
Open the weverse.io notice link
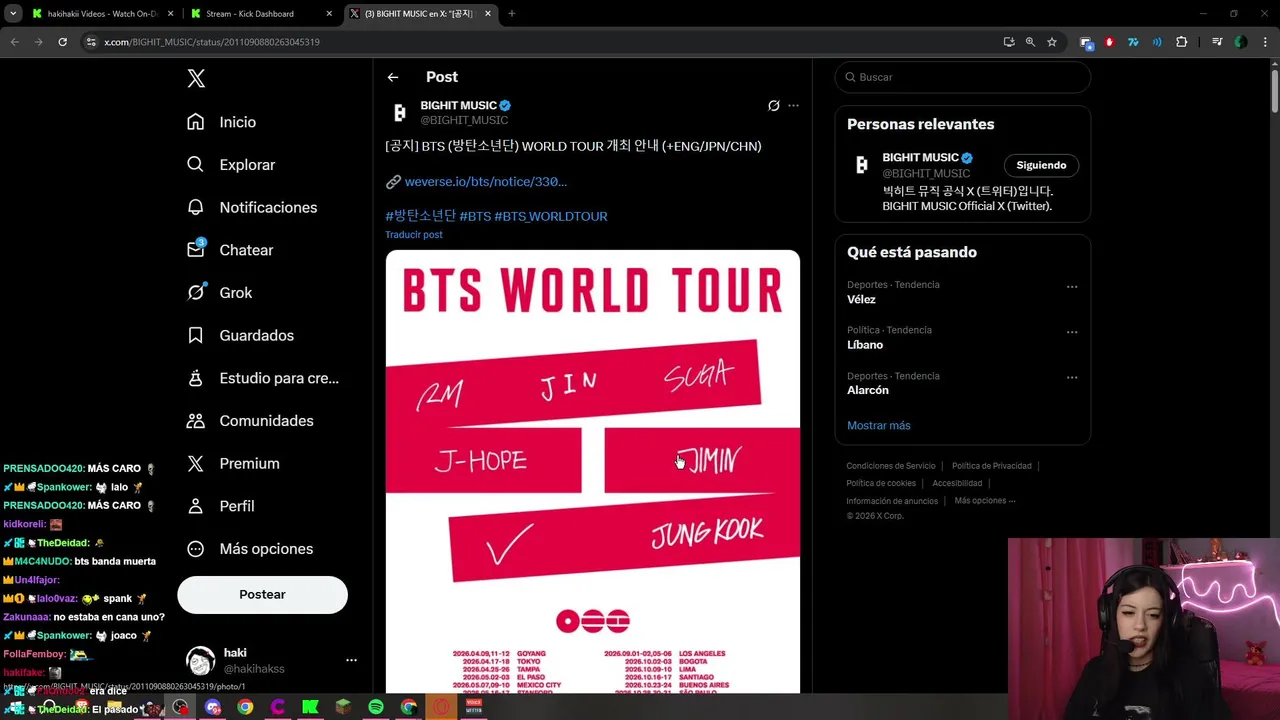(x=485, y=181)
